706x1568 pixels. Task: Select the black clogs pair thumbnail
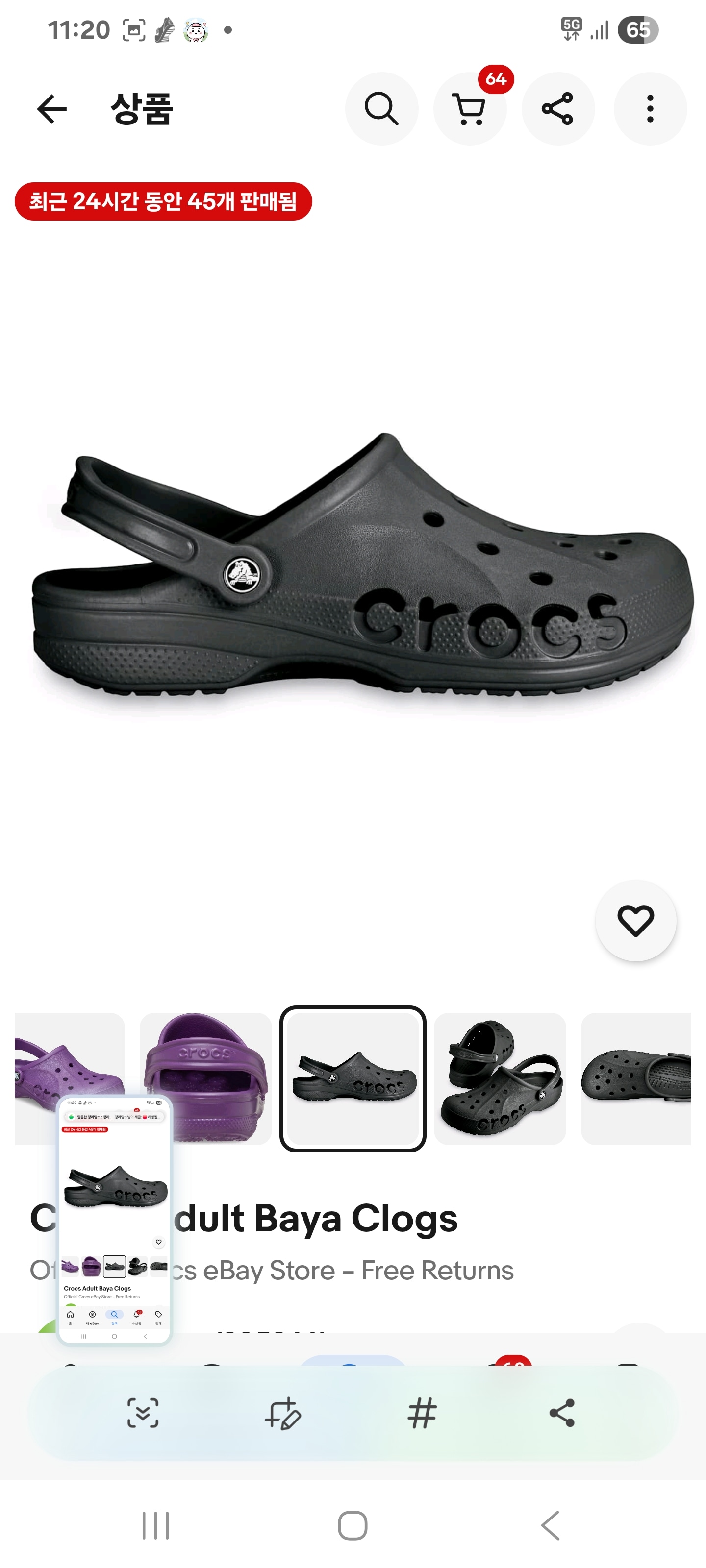(500, 1078)
